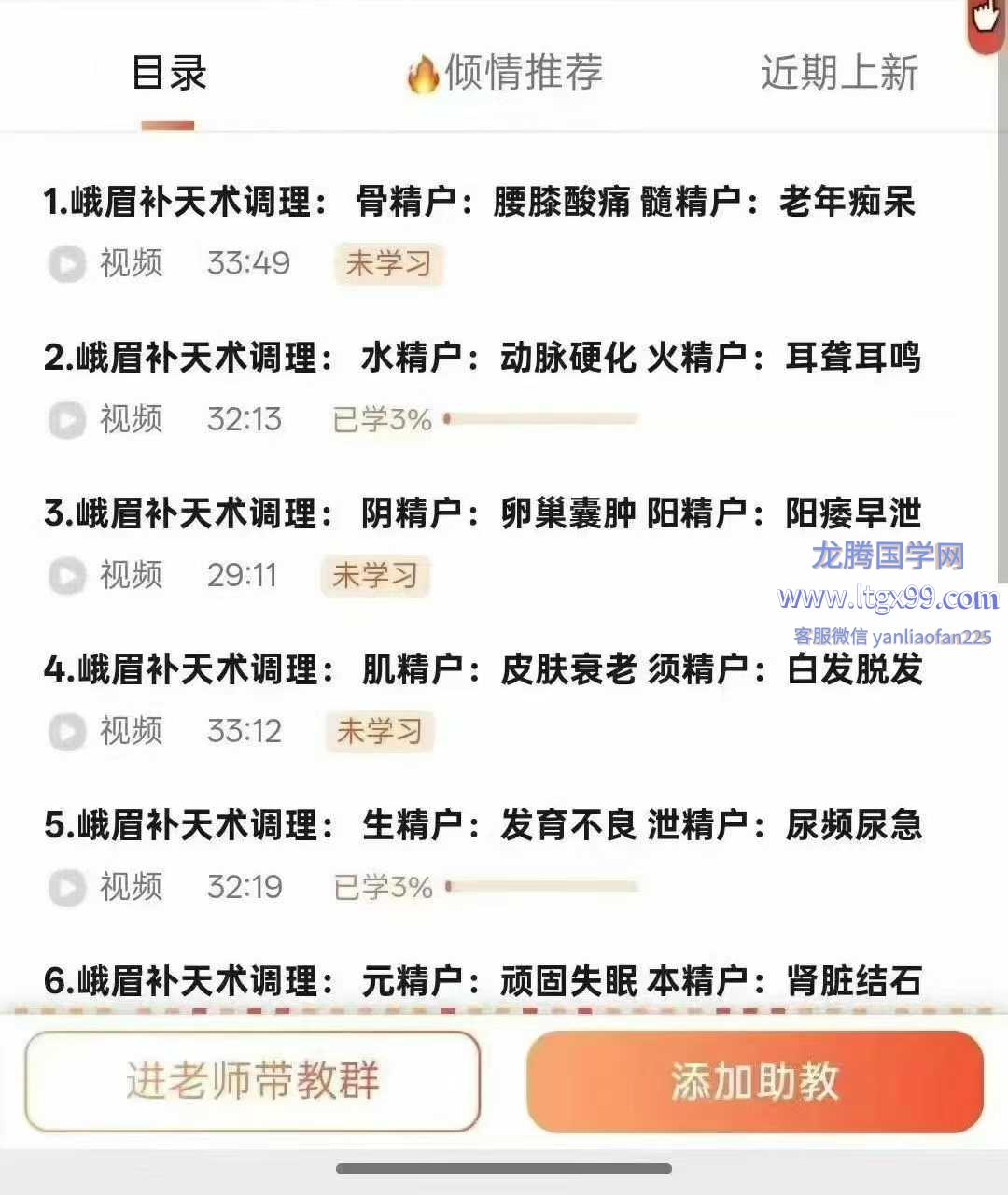Select lesson 4 on 肌精户 and 须精户

coord(483,669)
